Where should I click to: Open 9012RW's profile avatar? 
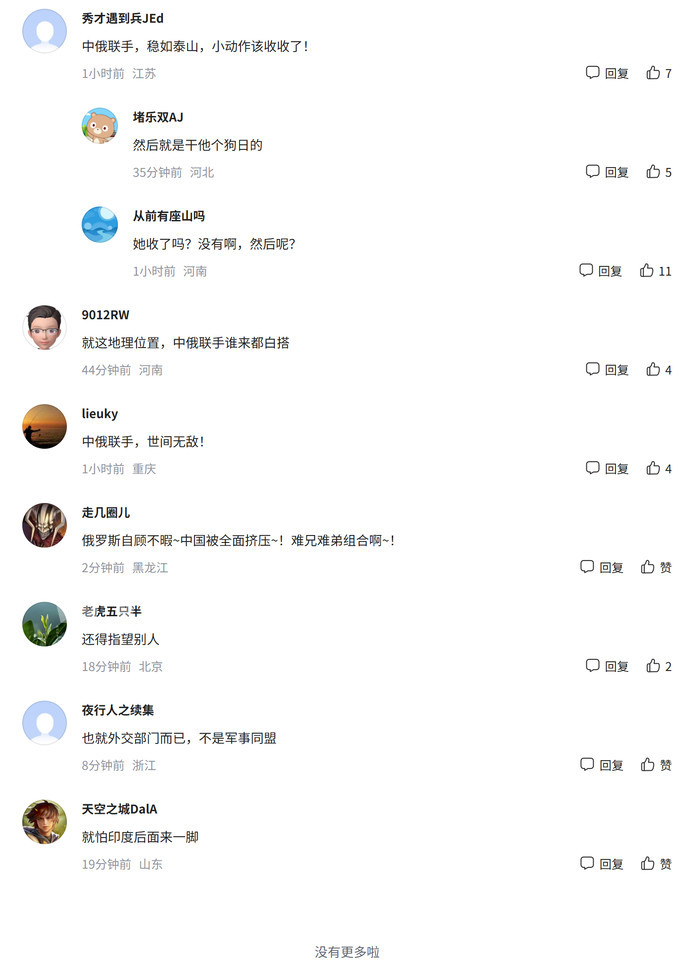pyautogui.click(x=44, y=327)
